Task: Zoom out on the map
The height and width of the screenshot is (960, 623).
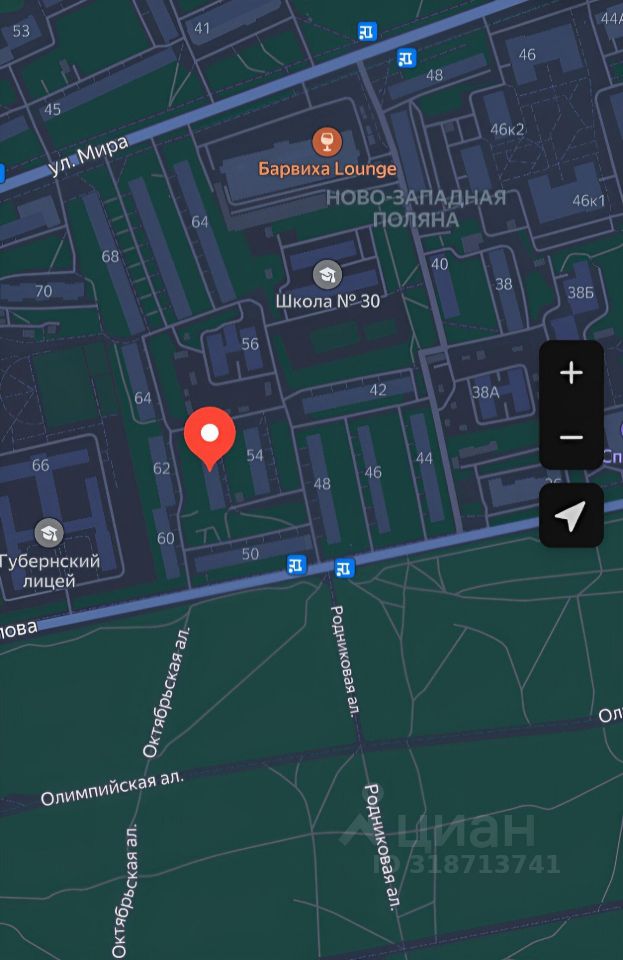Action: point(571,438)
